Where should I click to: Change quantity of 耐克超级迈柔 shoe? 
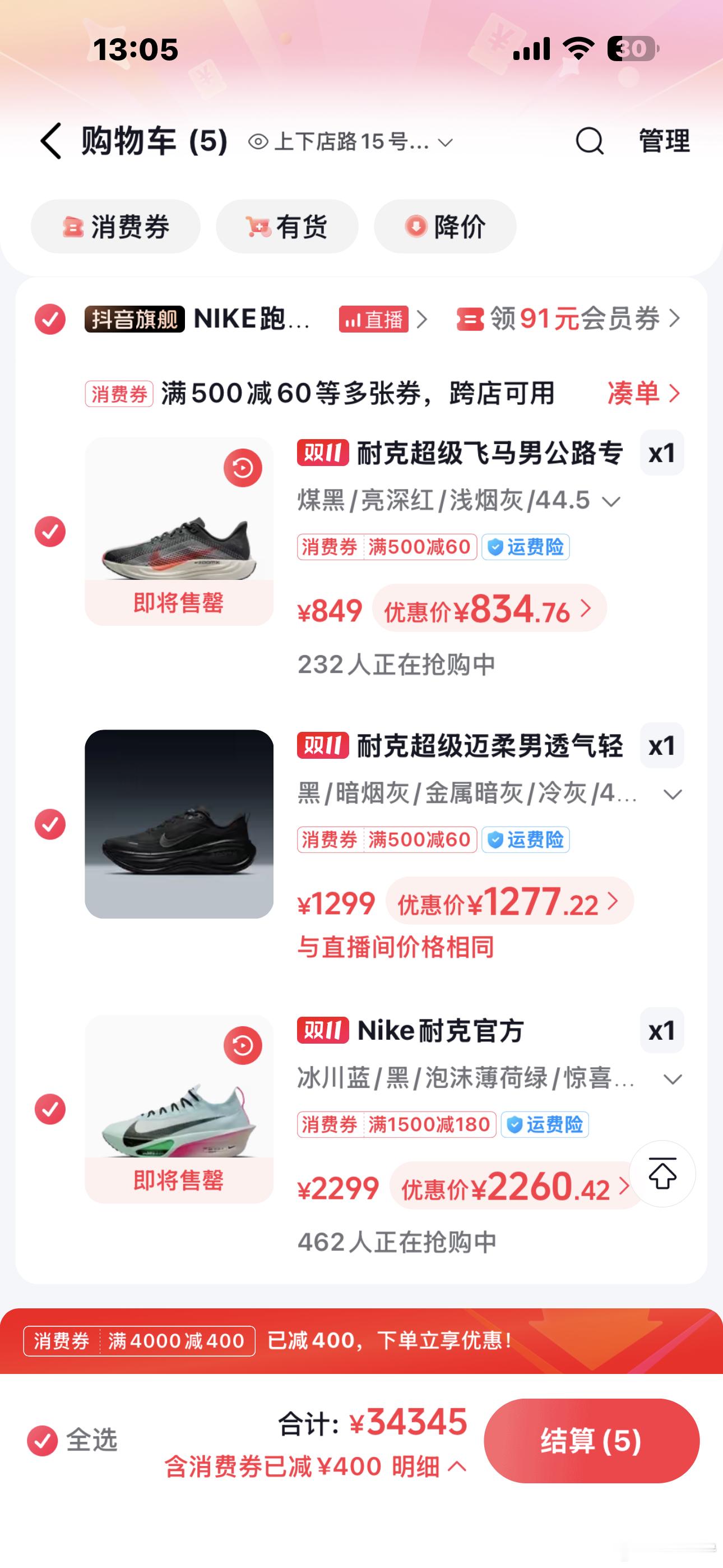click(661, 746)
